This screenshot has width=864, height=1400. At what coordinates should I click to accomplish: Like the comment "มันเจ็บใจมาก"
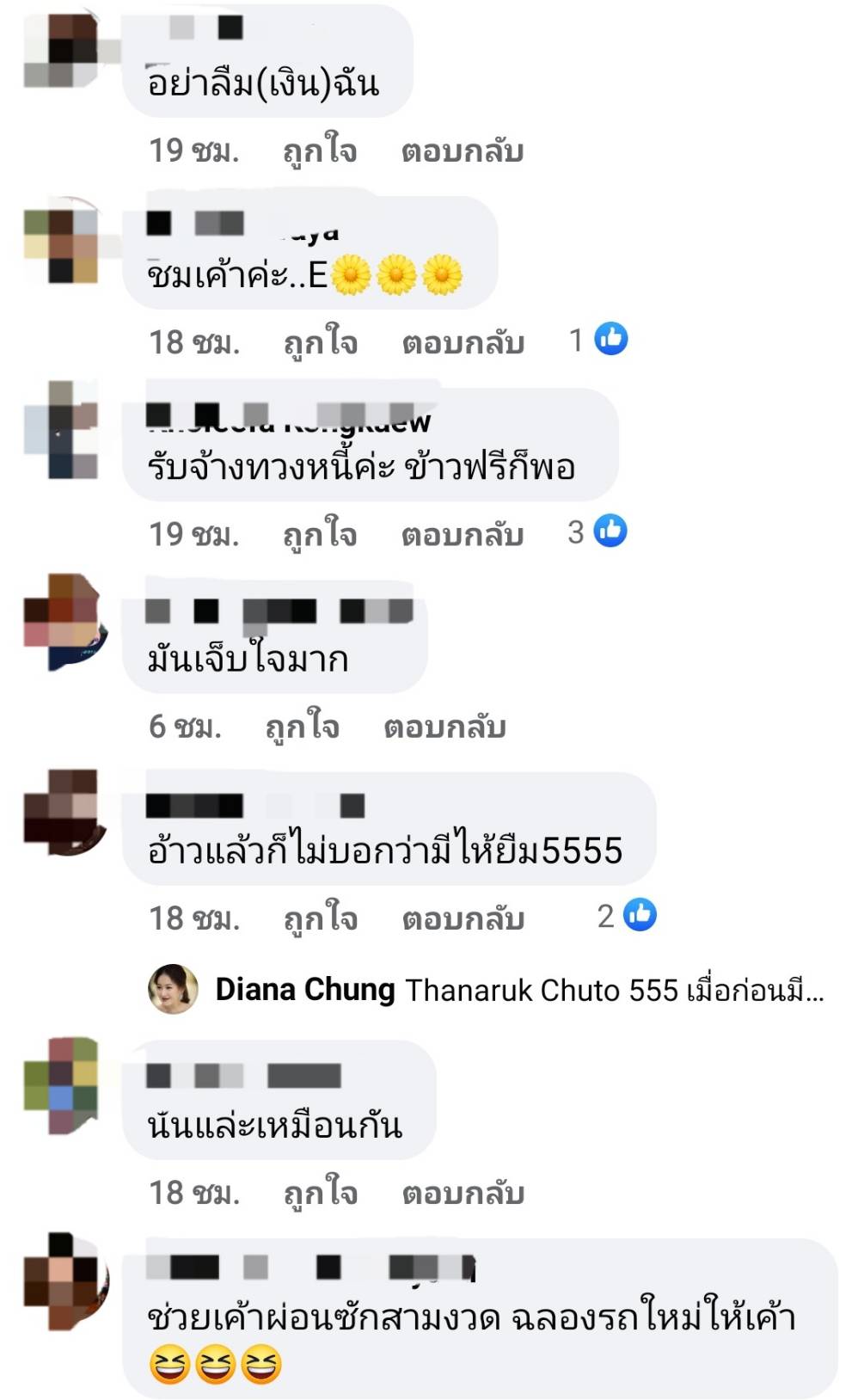tap(302, 728)
